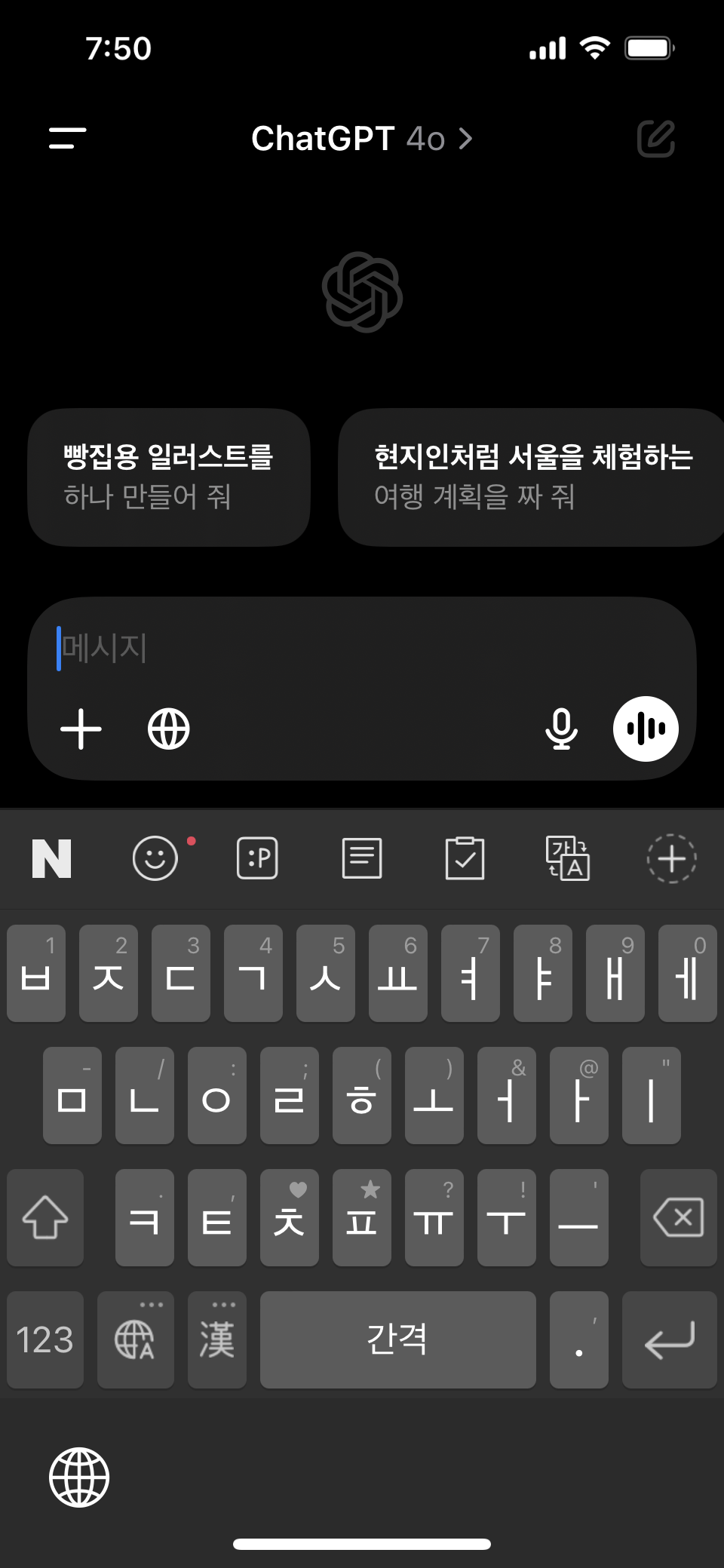
Task: Open the attachment plus button
Action: pyautogui.click(x=81, y=729)
